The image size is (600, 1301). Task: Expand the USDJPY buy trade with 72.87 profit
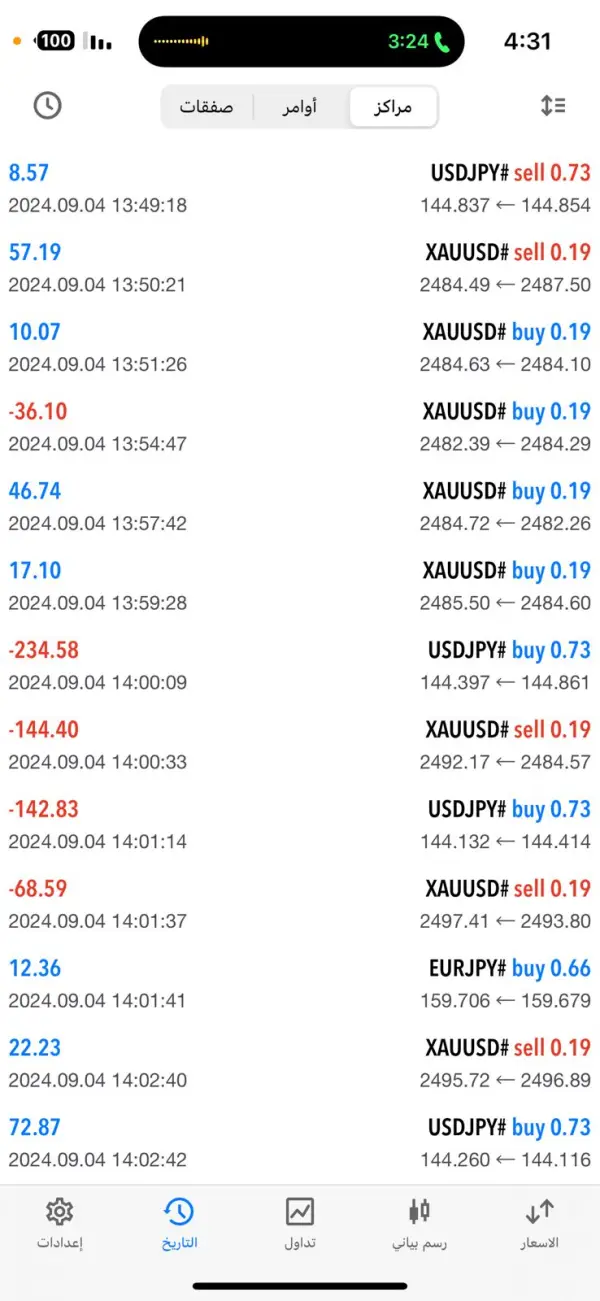pos(300,1143)
